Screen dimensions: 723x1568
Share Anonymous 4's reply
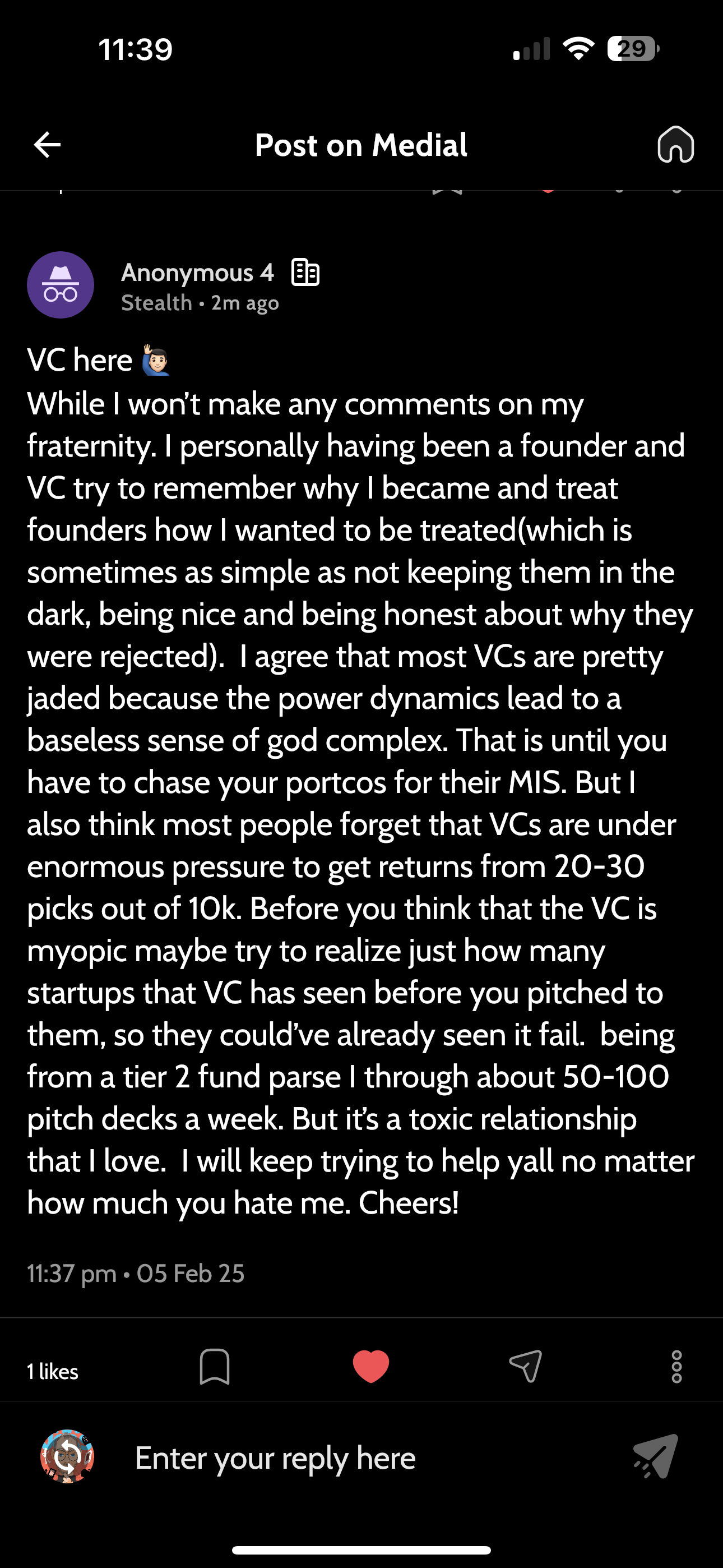point(525,1367)
